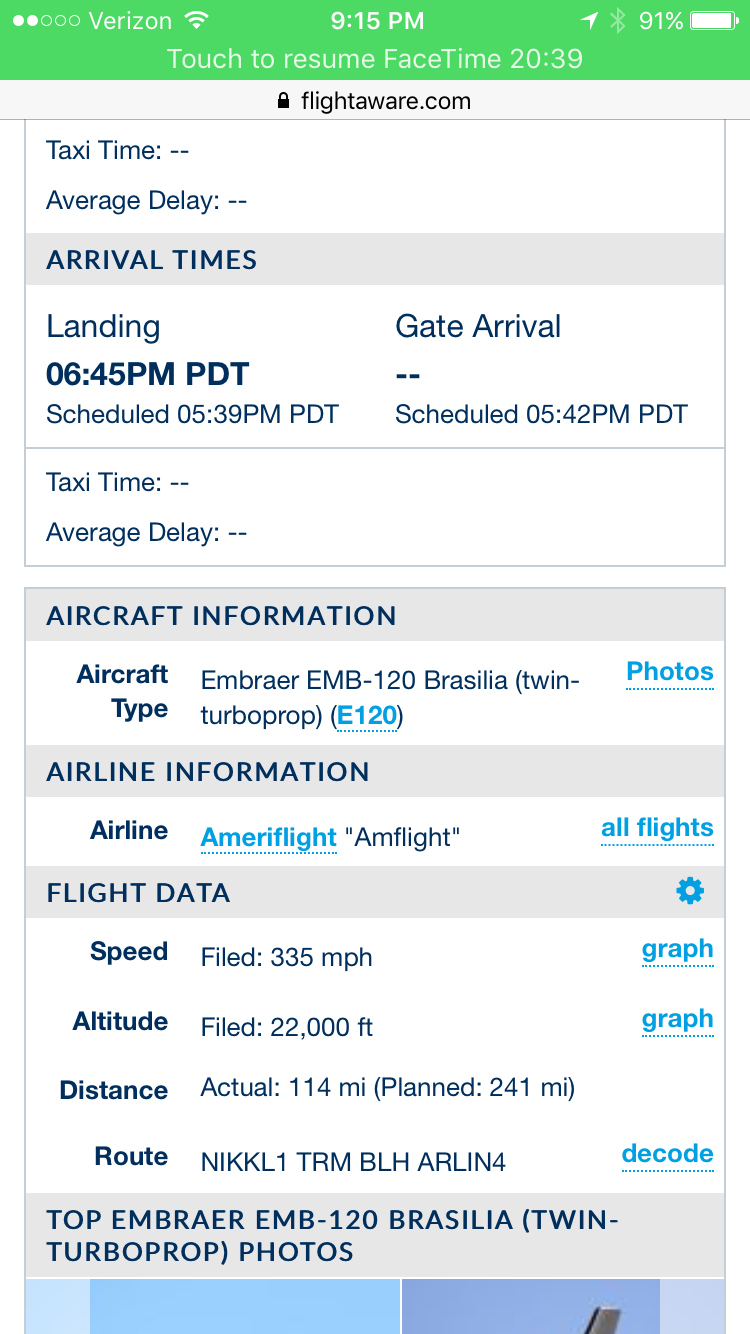Tap the flightaware.com address bar
Image resolution: width=750 pixels, height=1334 pixels.
point(375,101)
